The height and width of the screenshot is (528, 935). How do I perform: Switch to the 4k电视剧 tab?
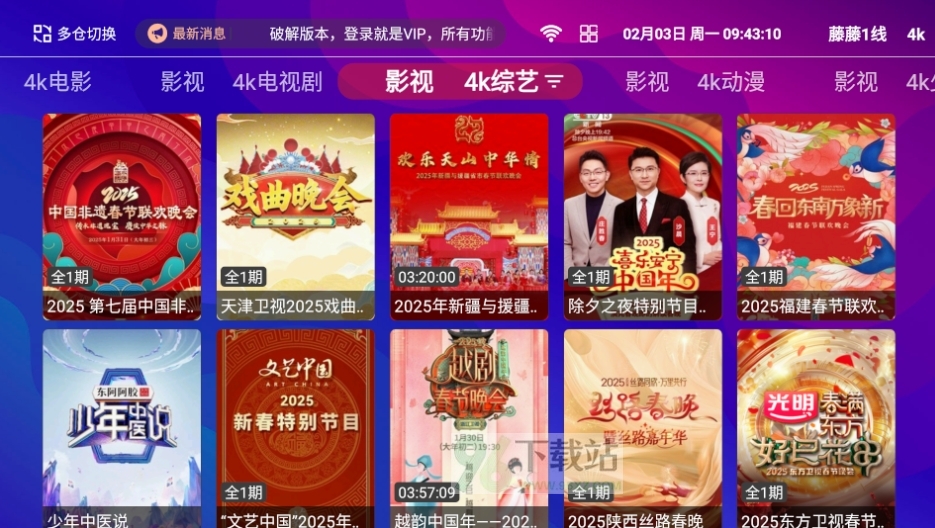tap(277, 82)
